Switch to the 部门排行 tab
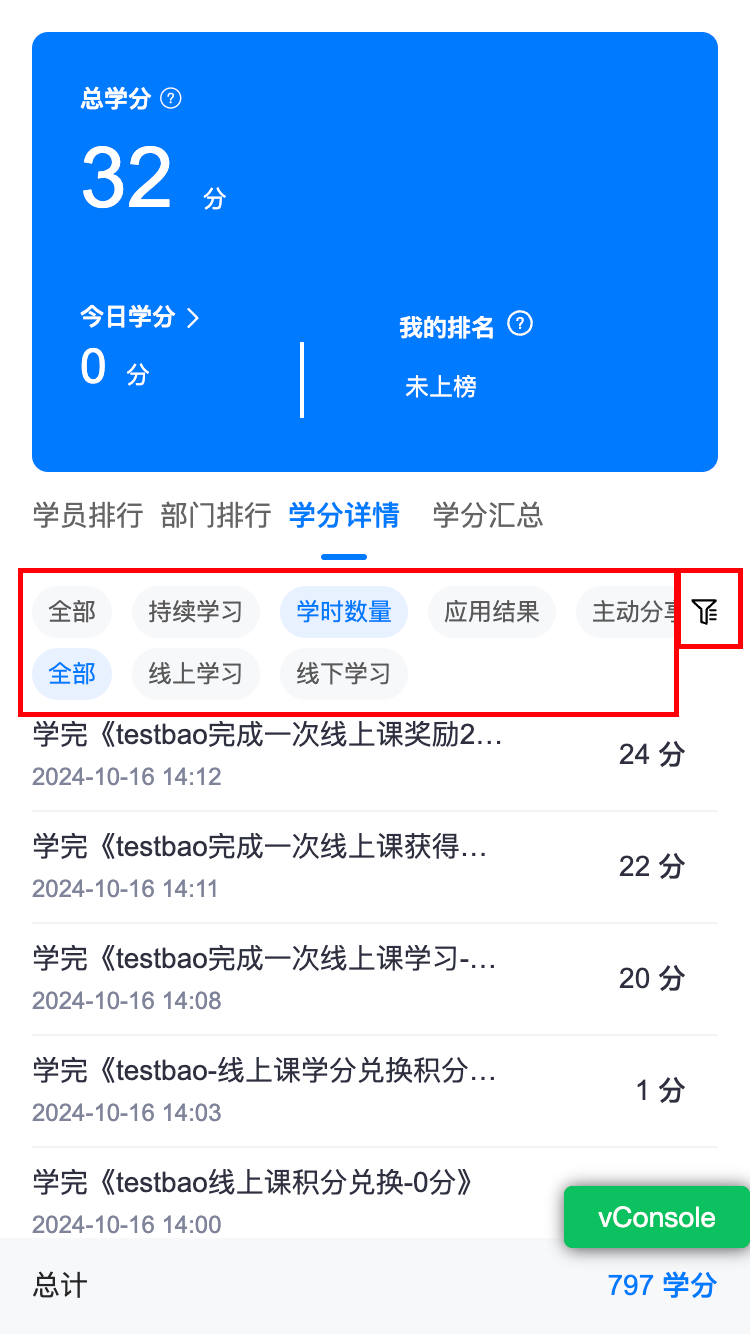The height and width of the screenshot is (1334, 750). tap(215, 515)
